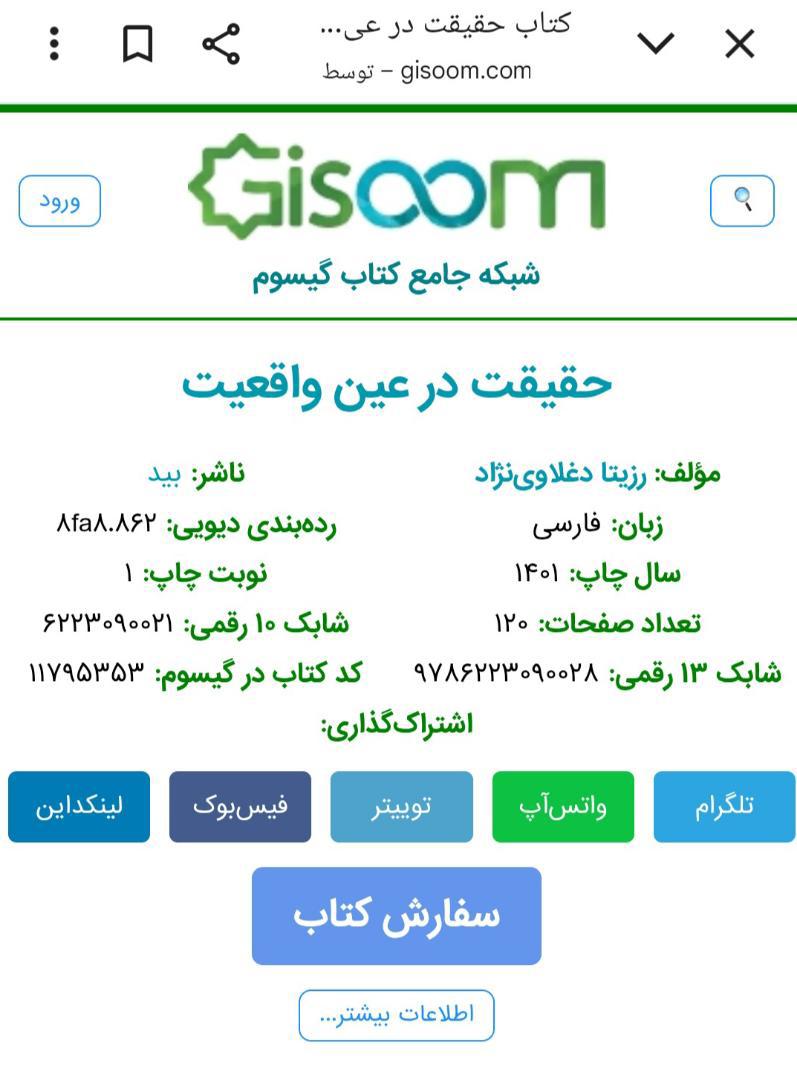Close the in-app browser tab
The height and width of the screenshot is (1080, 797).
tap(739, 44)
